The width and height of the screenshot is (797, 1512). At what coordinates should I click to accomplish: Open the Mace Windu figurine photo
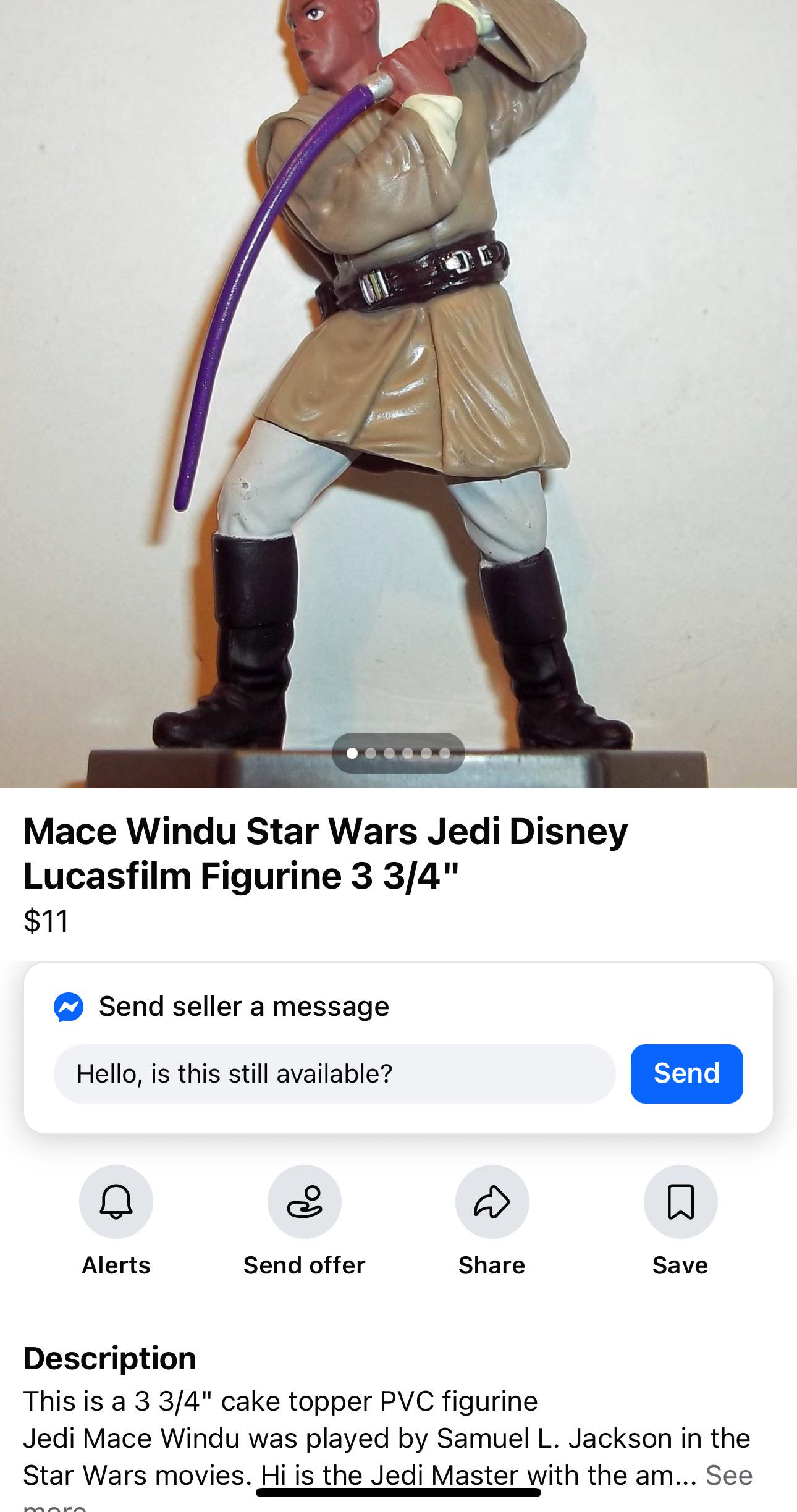click(x=398, y=371)
